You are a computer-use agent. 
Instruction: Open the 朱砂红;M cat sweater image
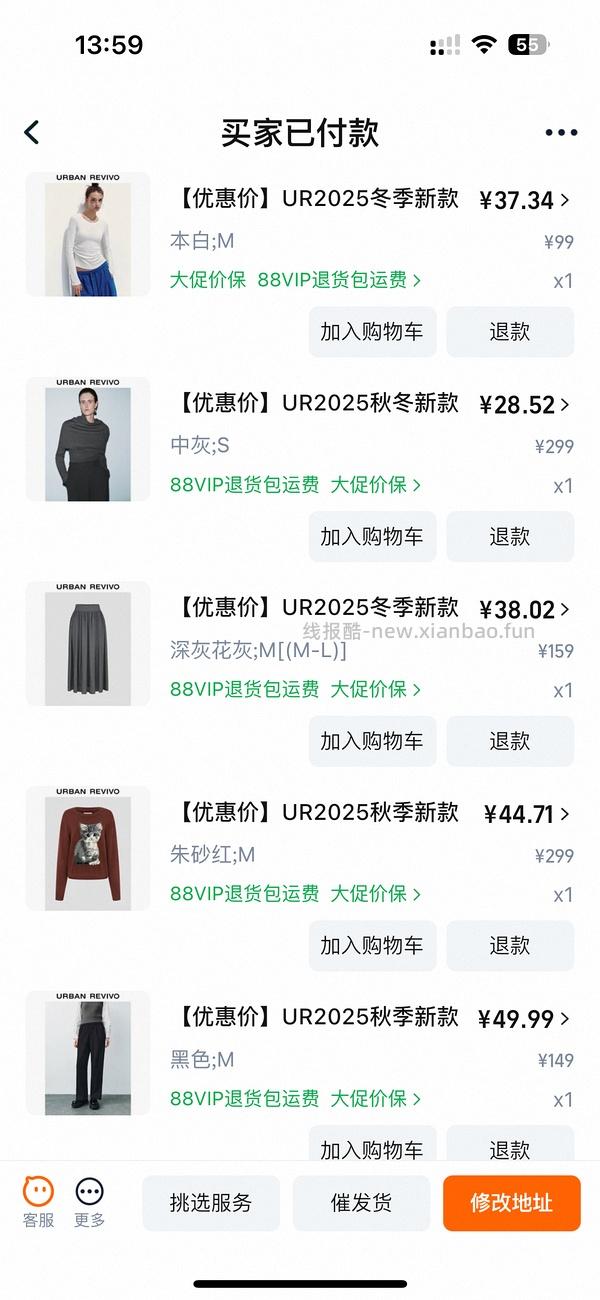[88, 848]
